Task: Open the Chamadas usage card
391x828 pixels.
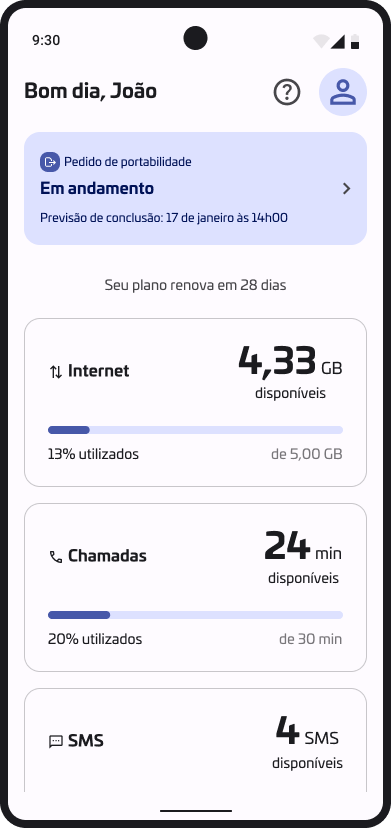Action: [x=196, y=587]
